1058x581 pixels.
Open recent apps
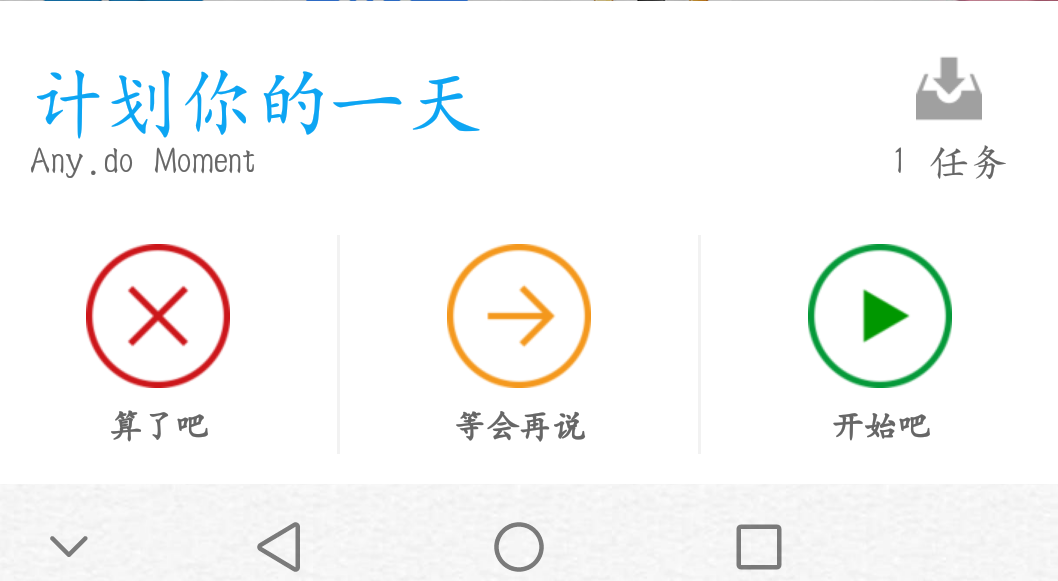tap(758, 547)
